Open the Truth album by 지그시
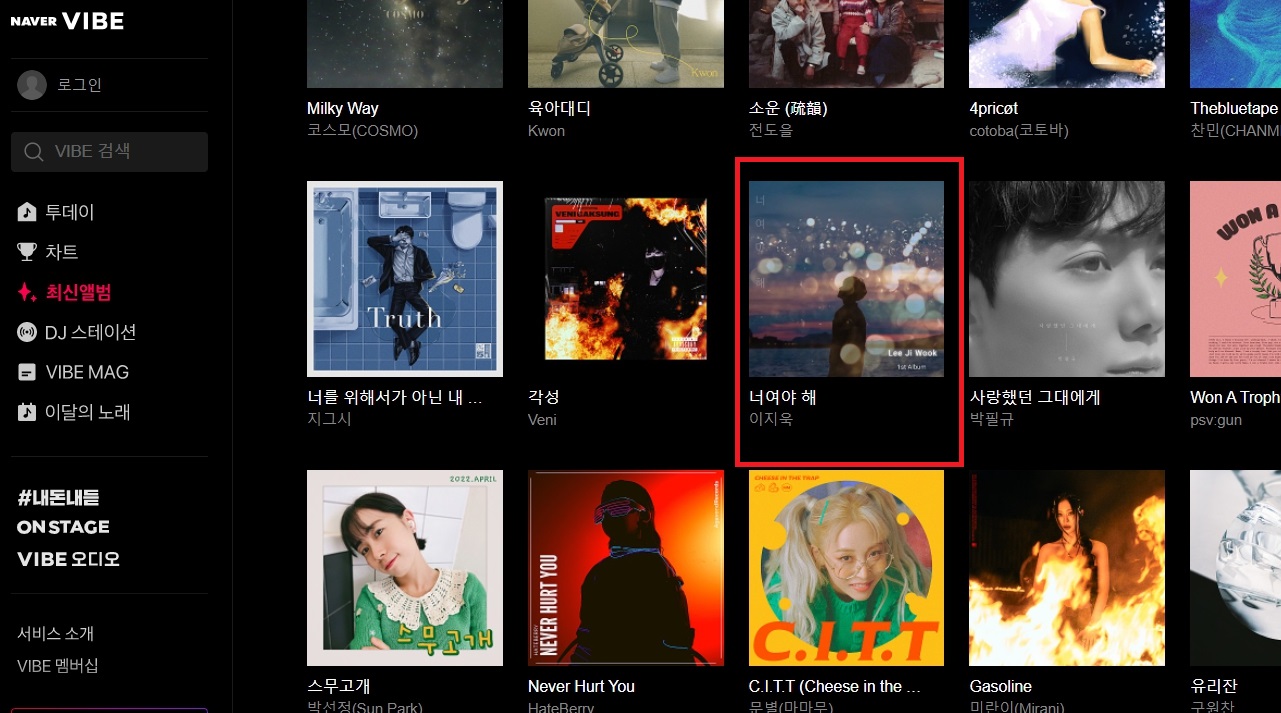 (x=405, y=279)
